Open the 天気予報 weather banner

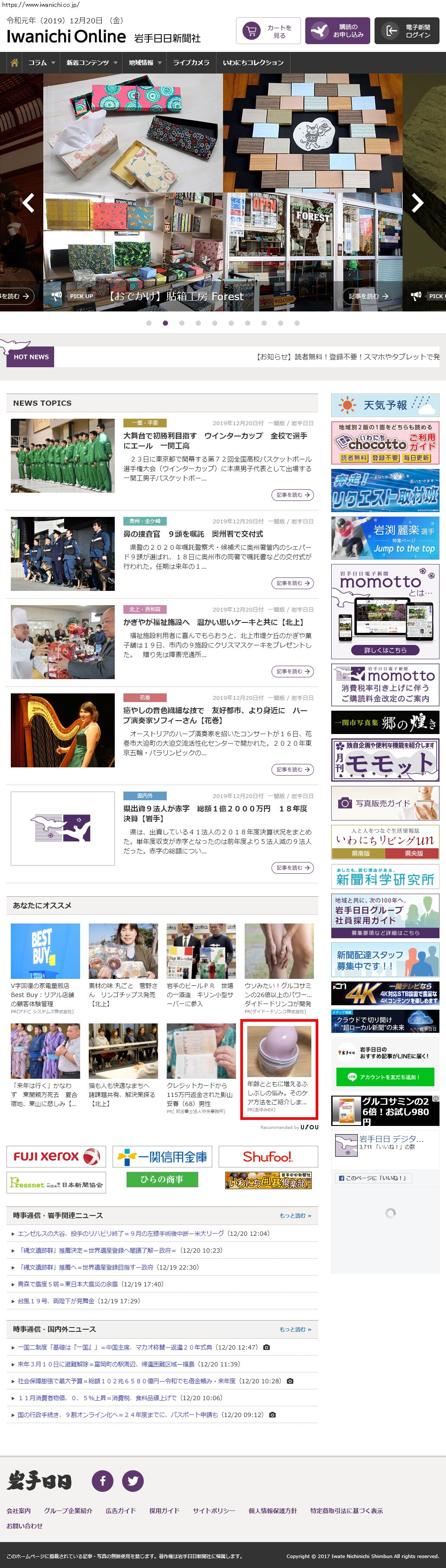pyautogui.click(x=385, y=405)
